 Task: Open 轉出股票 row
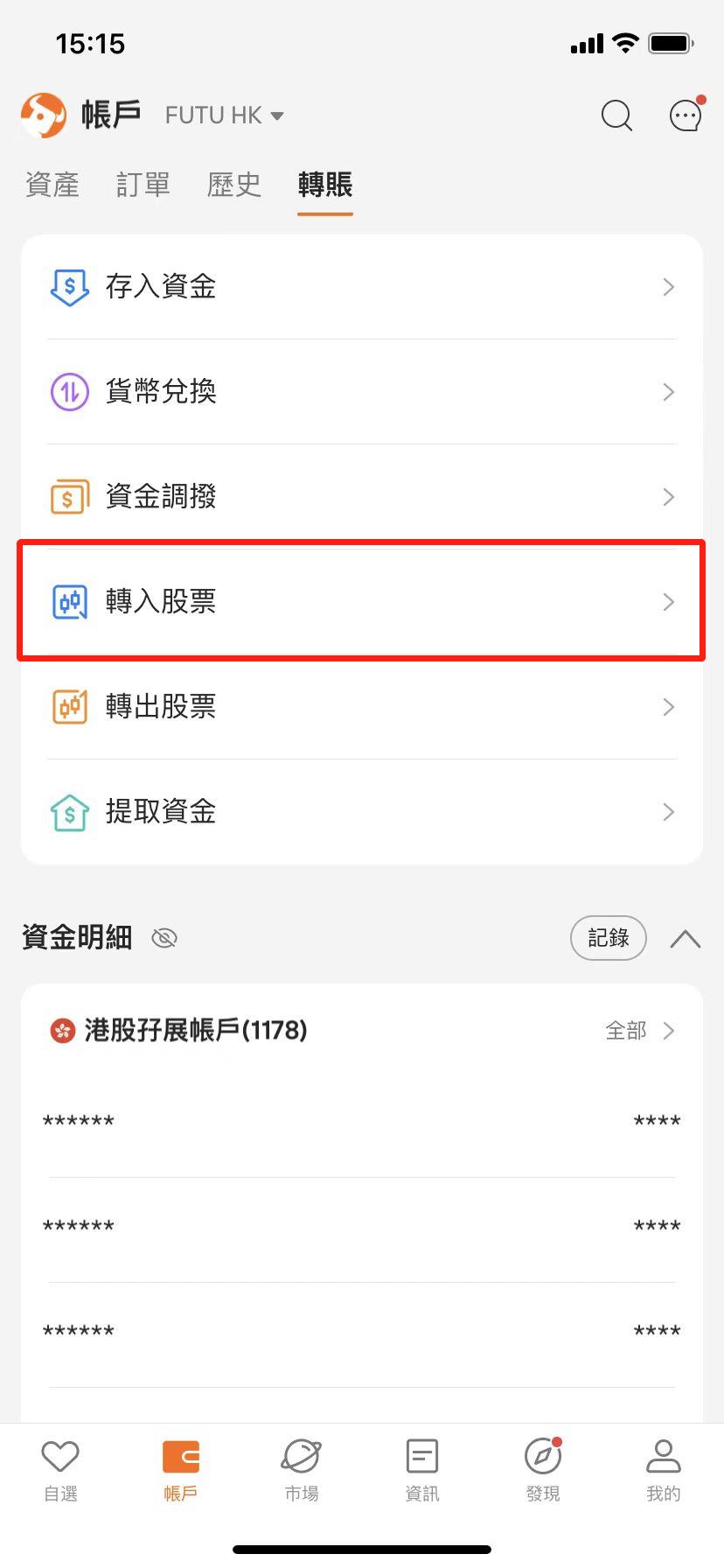tap(362, 707)
